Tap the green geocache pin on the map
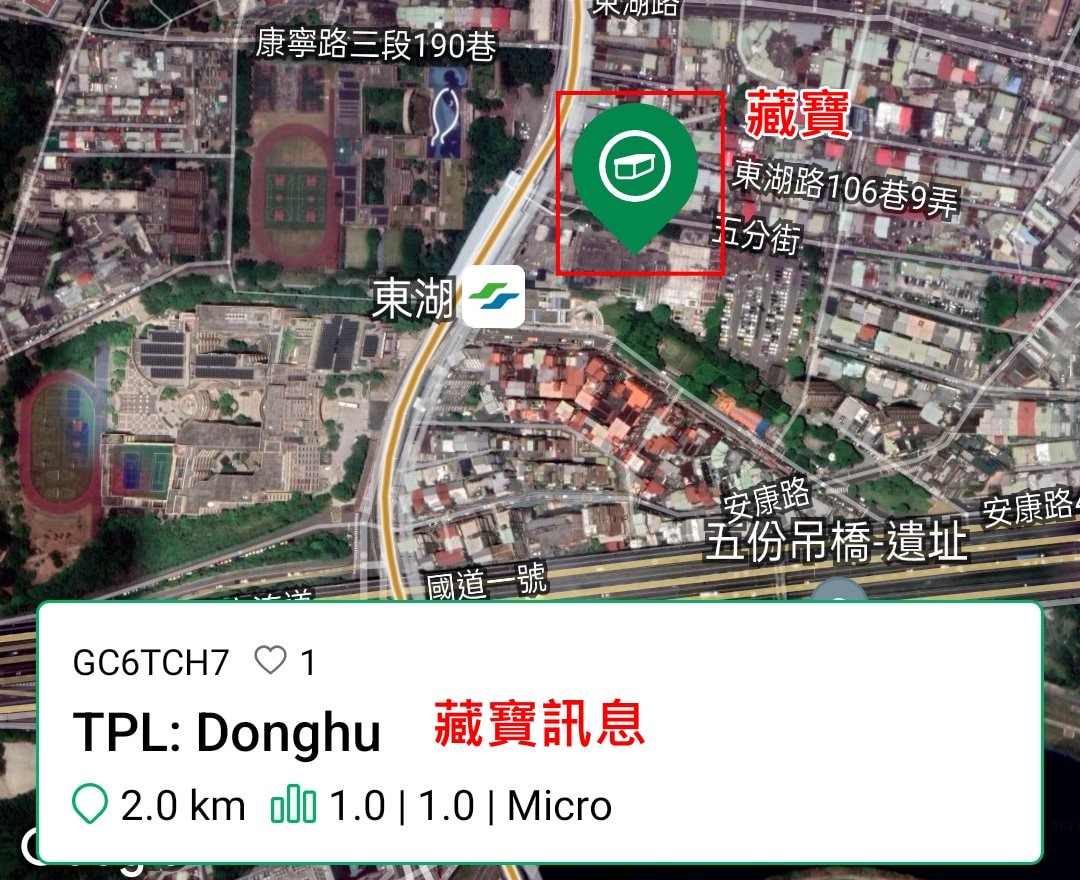1080x880 pixels. tap(635, 168)
